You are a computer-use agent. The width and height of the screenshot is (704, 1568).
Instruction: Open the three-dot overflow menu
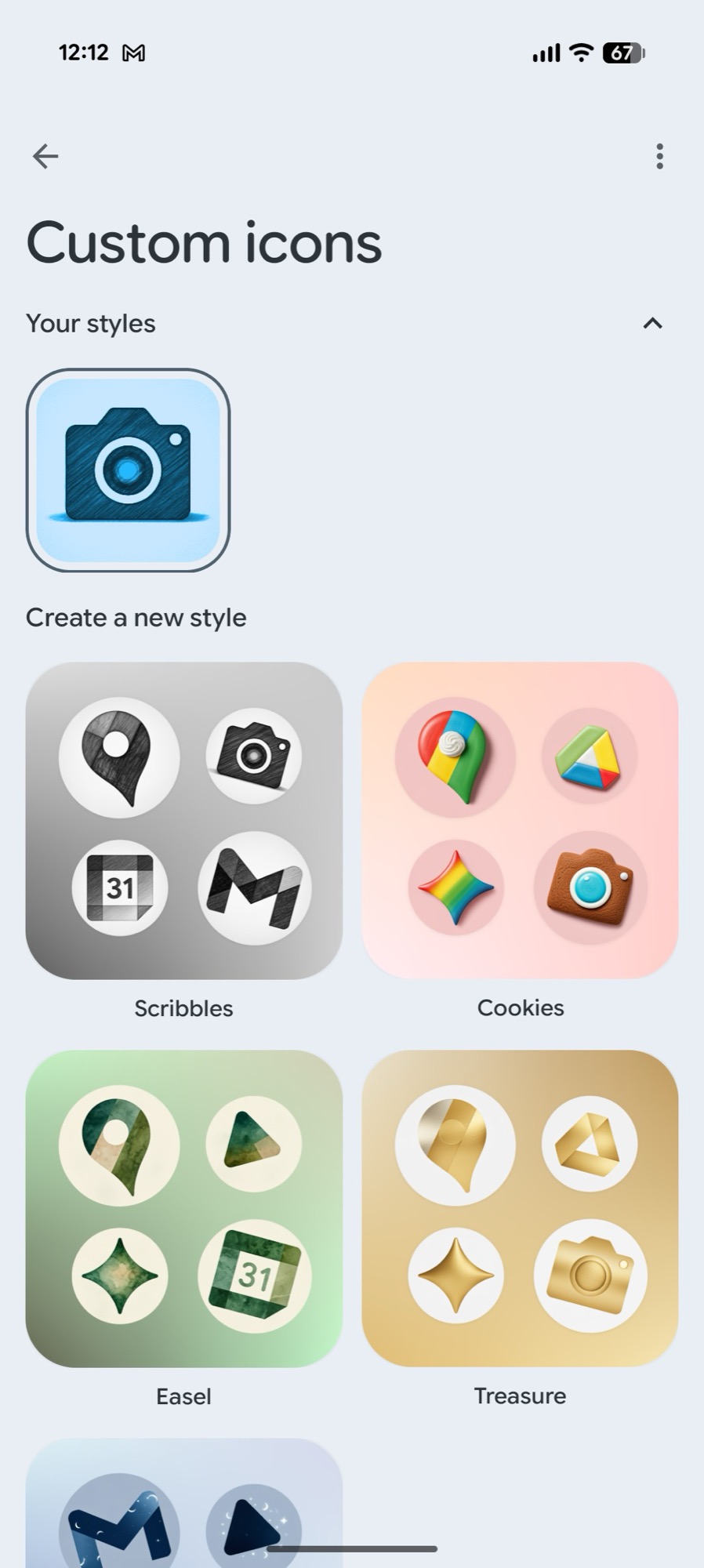point(659,156)
